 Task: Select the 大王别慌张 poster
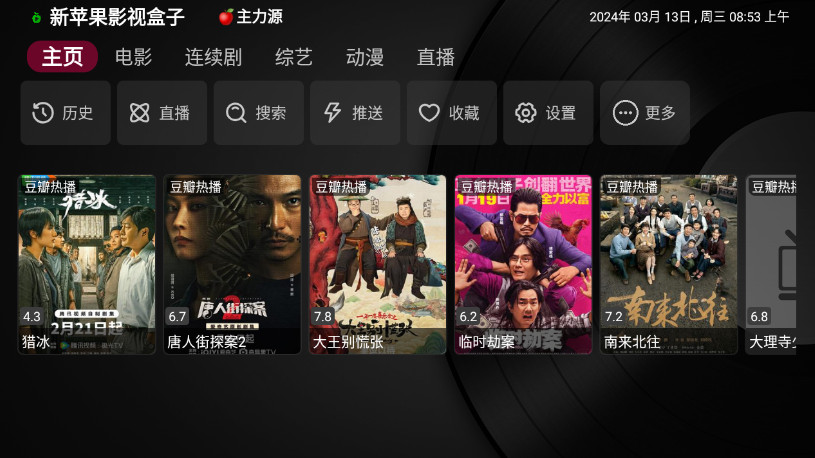pyautogui.click(x=378, y=264)
